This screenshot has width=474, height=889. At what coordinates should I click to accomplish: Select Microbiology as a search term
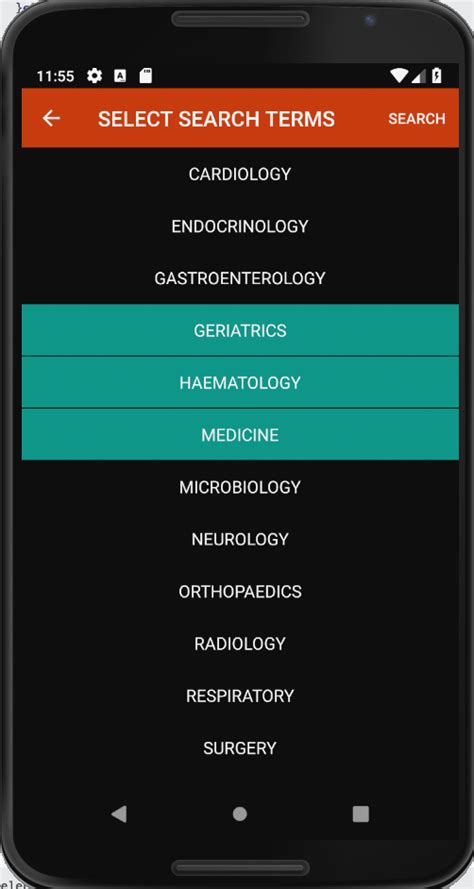(240, 487)
